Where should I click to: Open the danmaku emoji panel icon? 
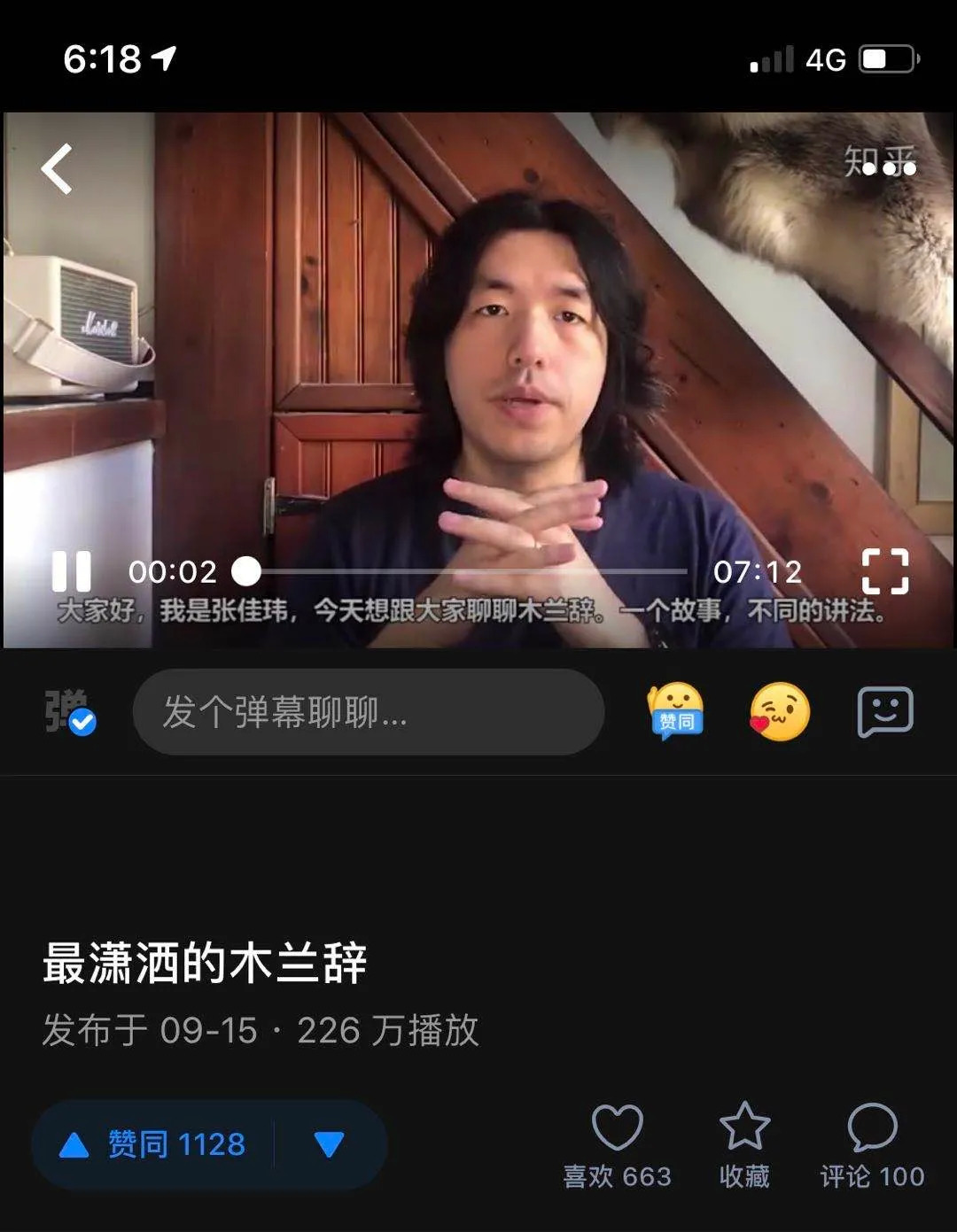point(884,711)
